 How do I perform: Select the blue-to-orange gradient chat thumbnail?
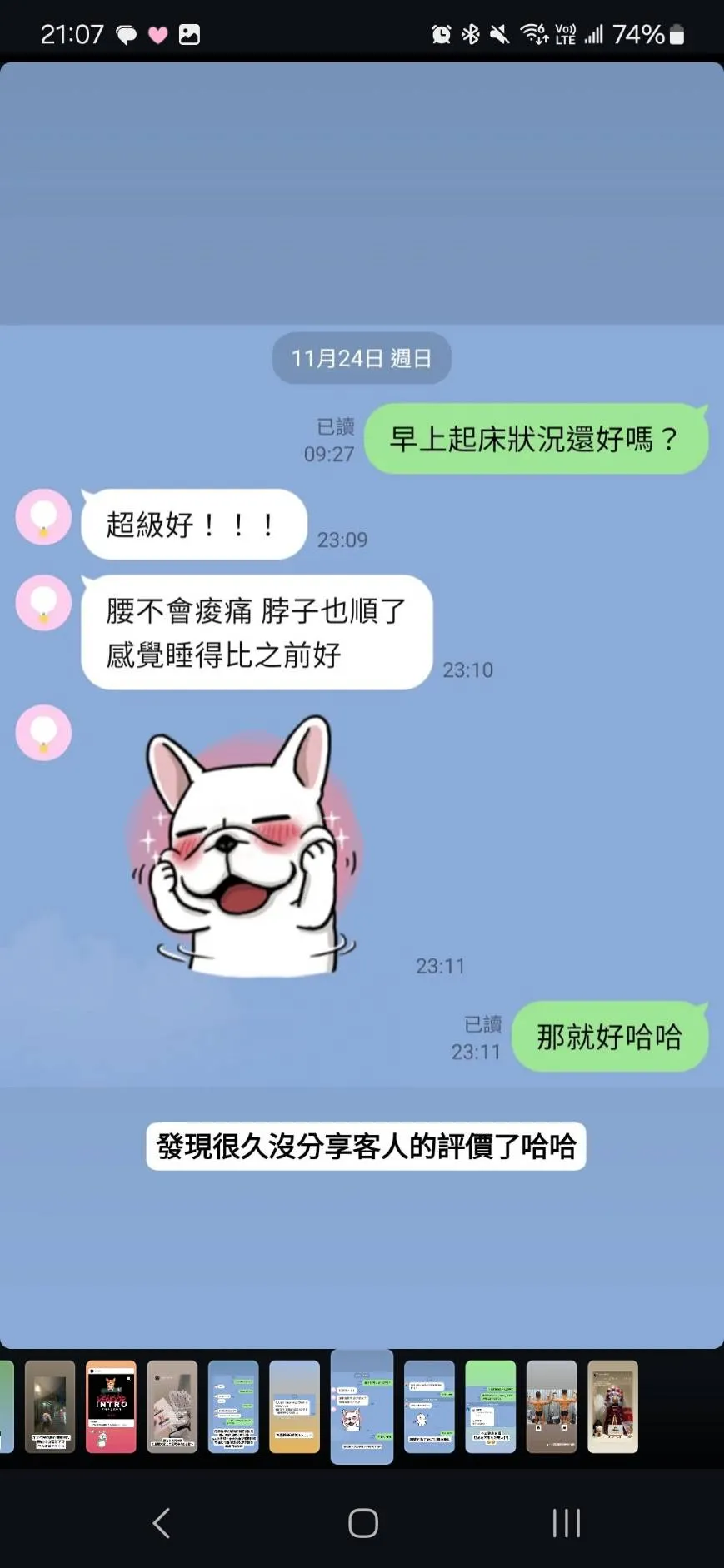295,1406
